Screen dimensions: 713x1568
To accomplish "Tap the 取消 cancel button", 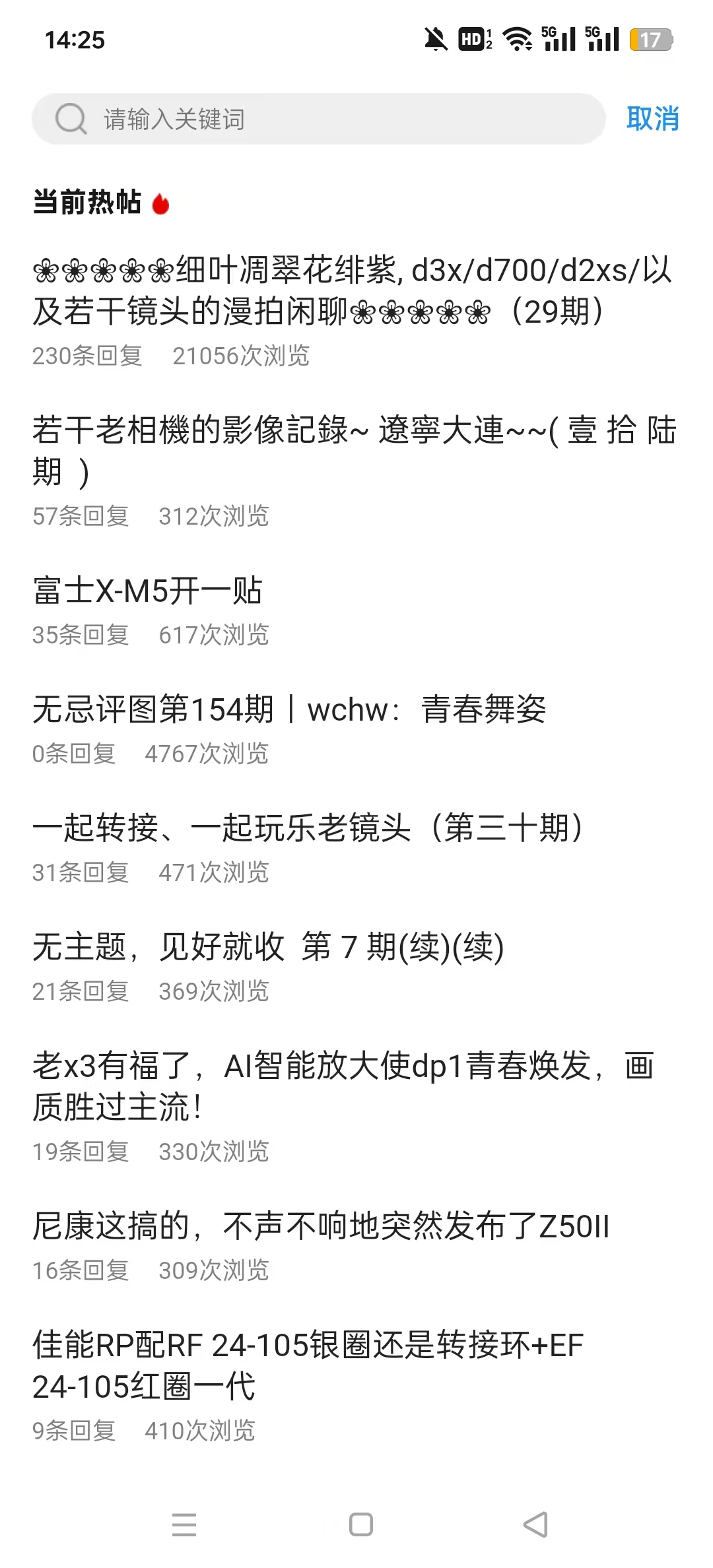I will pyautogui.click(x=653, y=119).
